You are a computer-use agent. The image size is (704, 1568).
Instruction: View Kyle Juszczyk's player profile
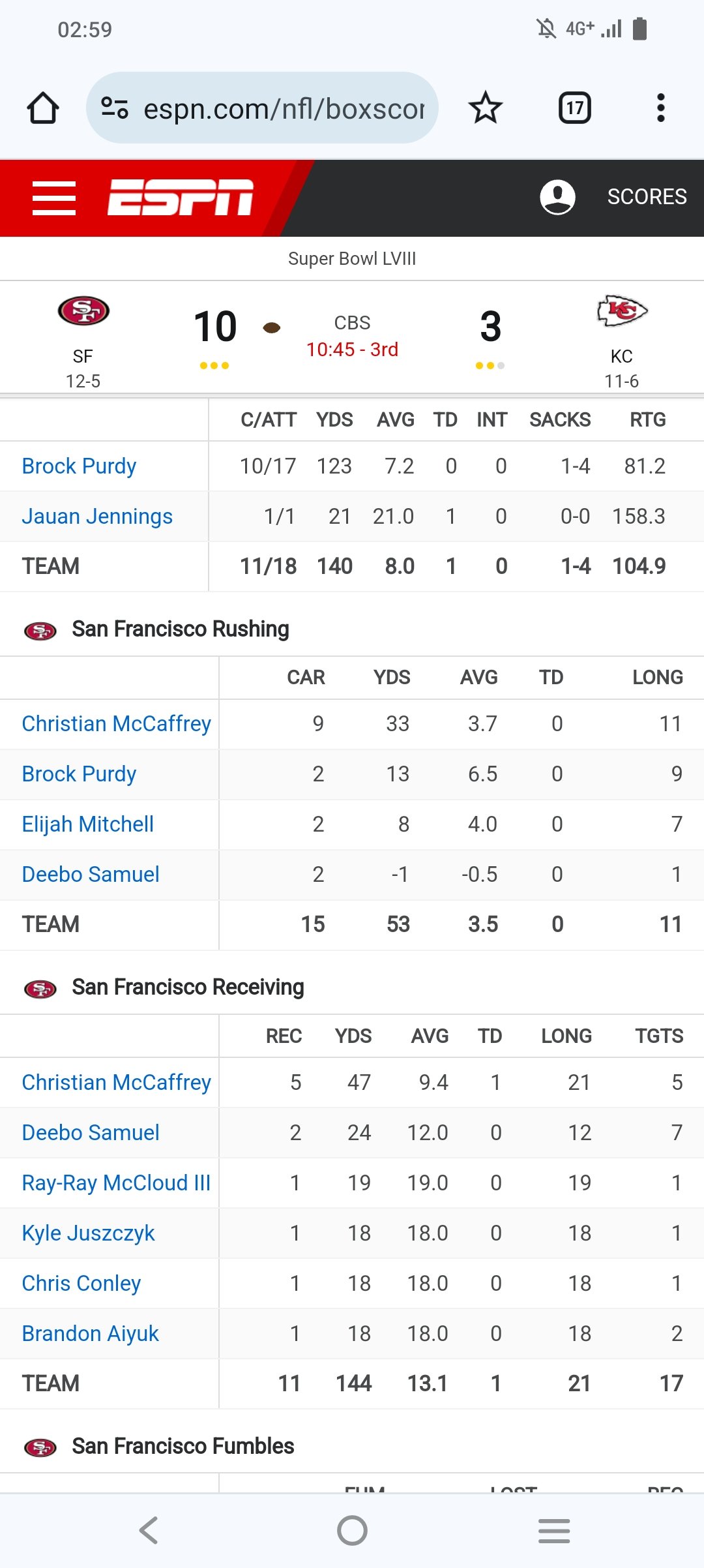88,1233
